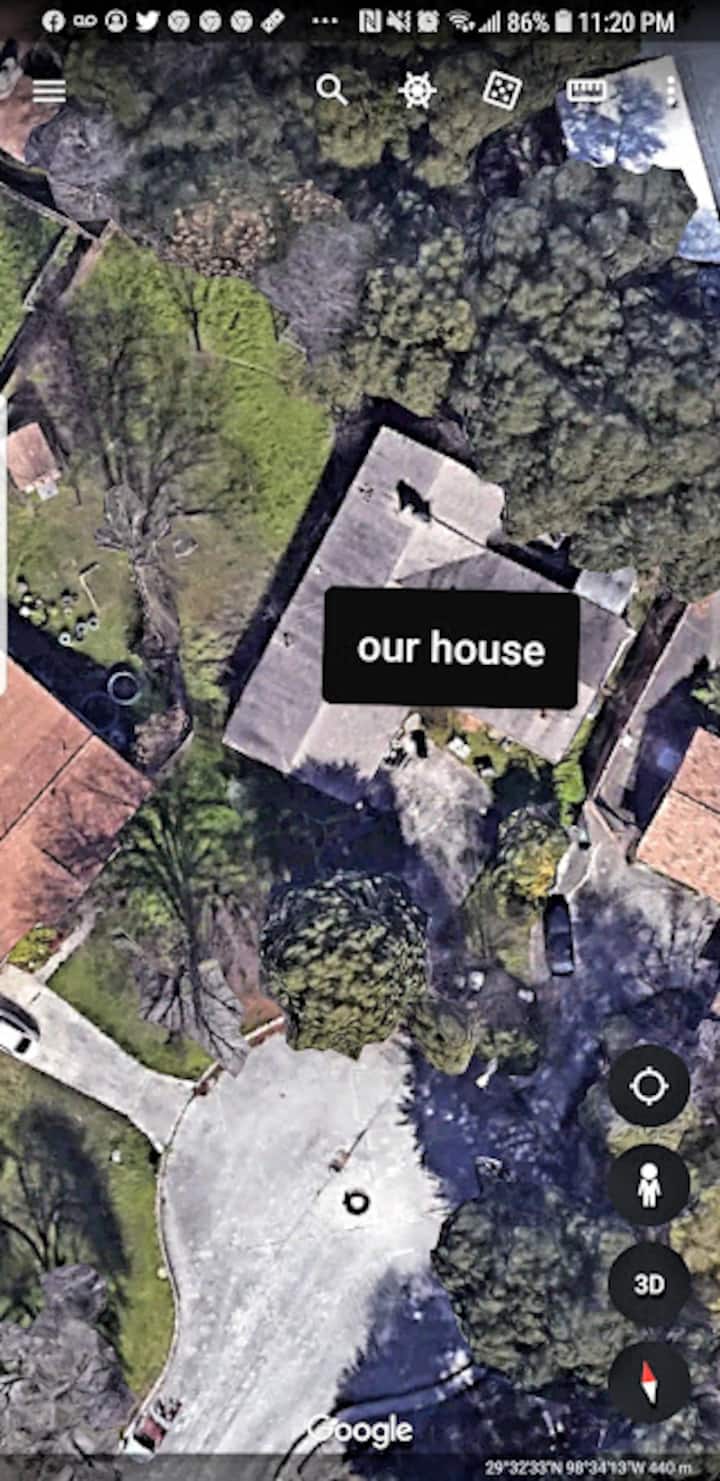Open the overflow three-dot menu

coord(671,91)
